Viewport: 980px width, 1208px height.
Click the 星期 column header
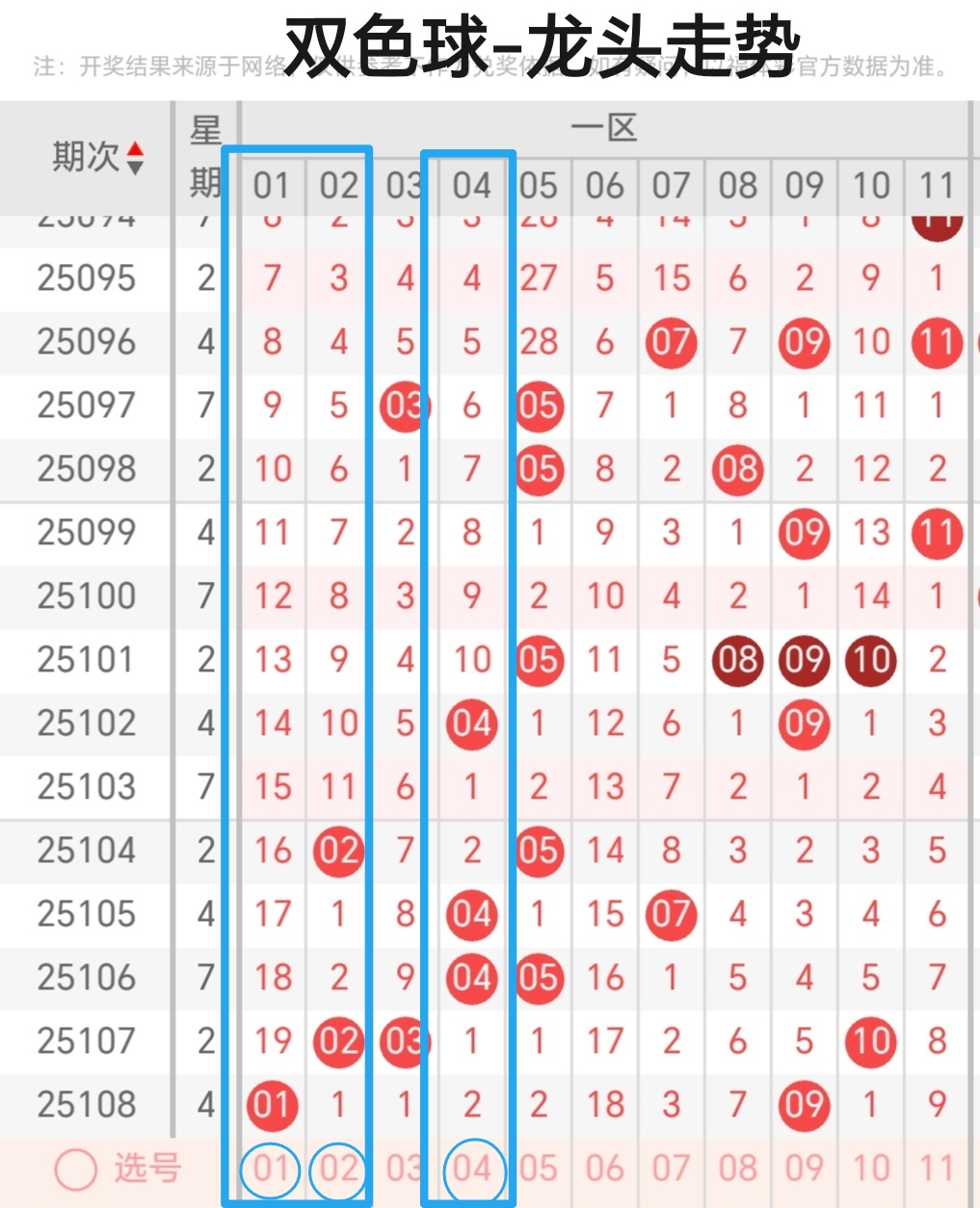point(204,156)
